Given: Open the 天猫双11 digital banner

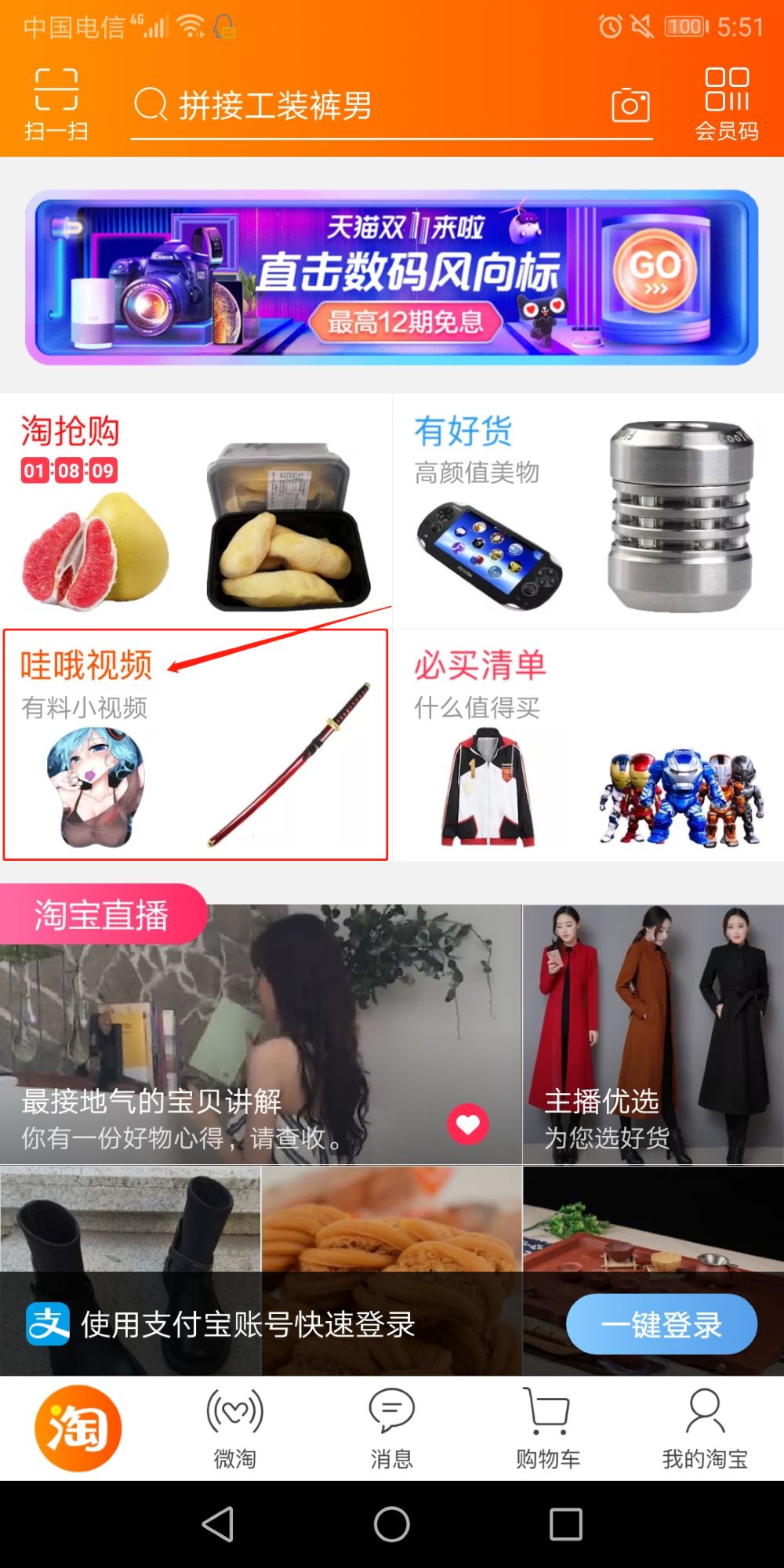Looking at the screenshot, I should 391,277.
